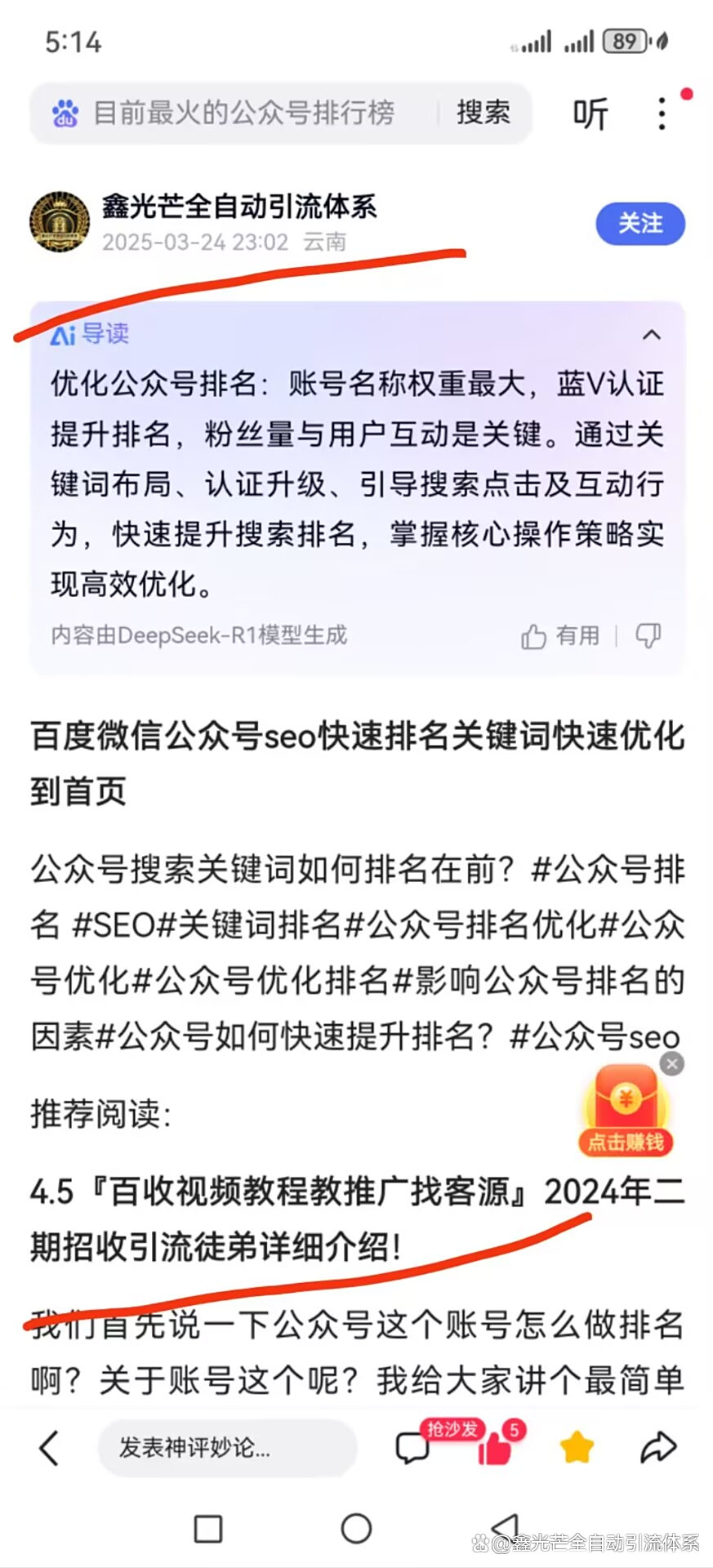The image size is (713, 1568).
Task: Open the three-dot overflow menu
Action: 662,114
